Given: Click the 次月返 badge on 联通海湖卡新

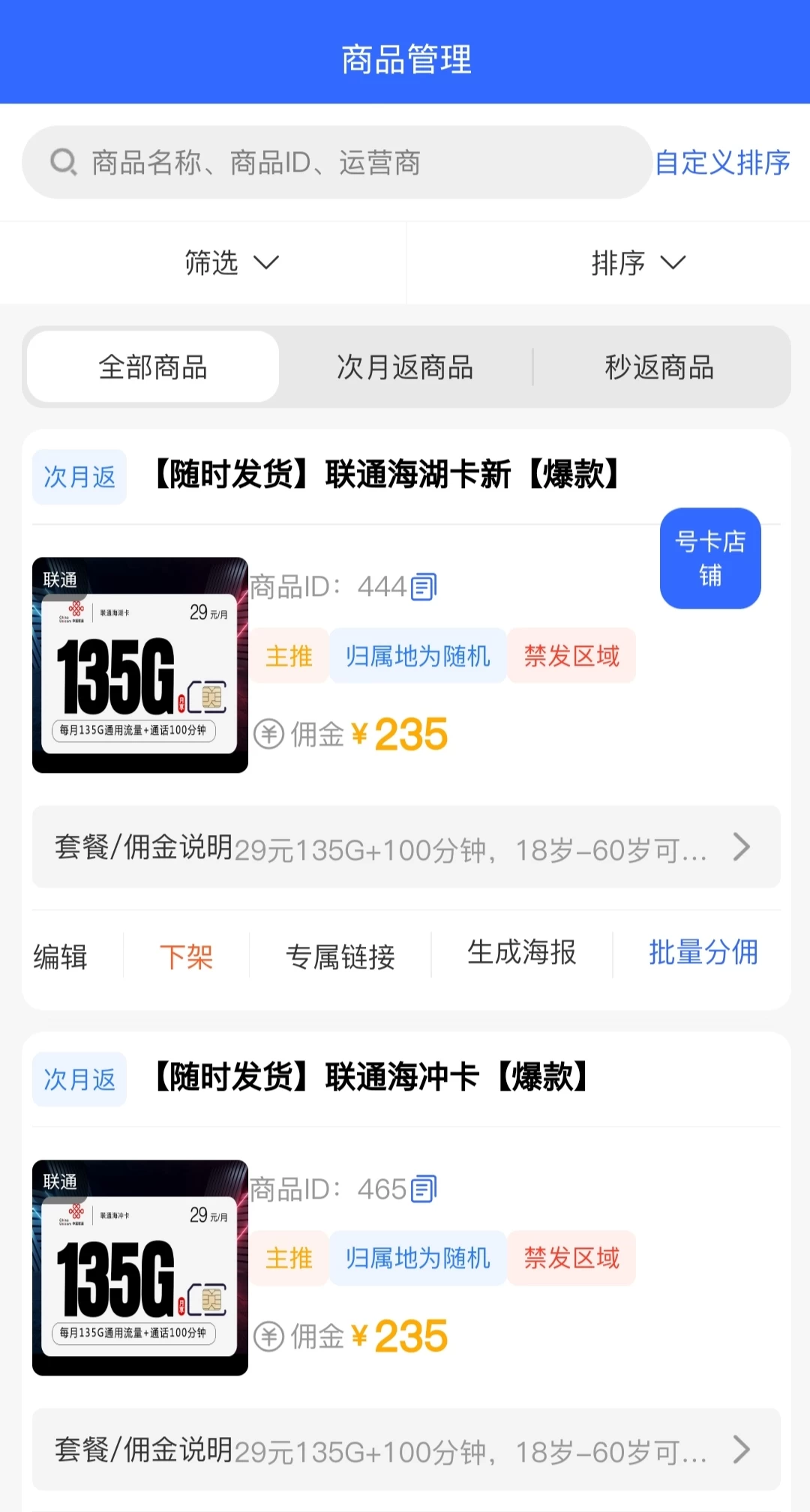Looking at the screenshot, I should (79, 477).
